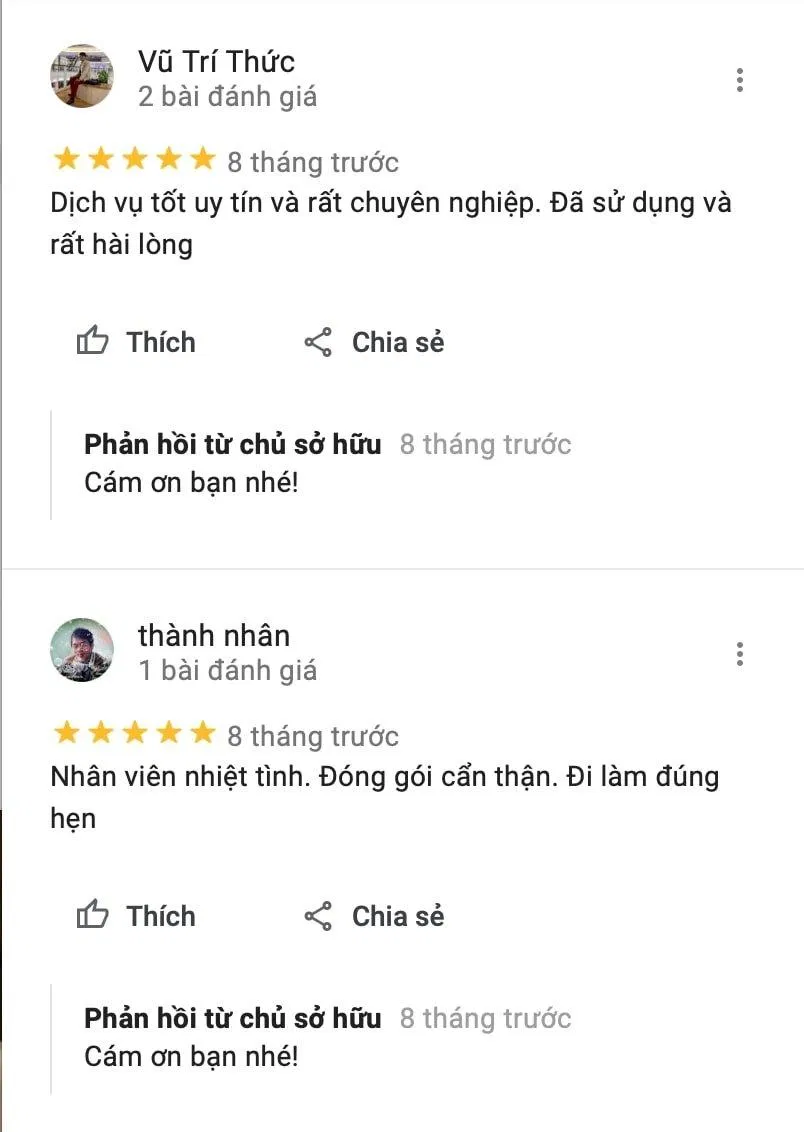Open thành nhân's reviewer profile

pos(213,635)
